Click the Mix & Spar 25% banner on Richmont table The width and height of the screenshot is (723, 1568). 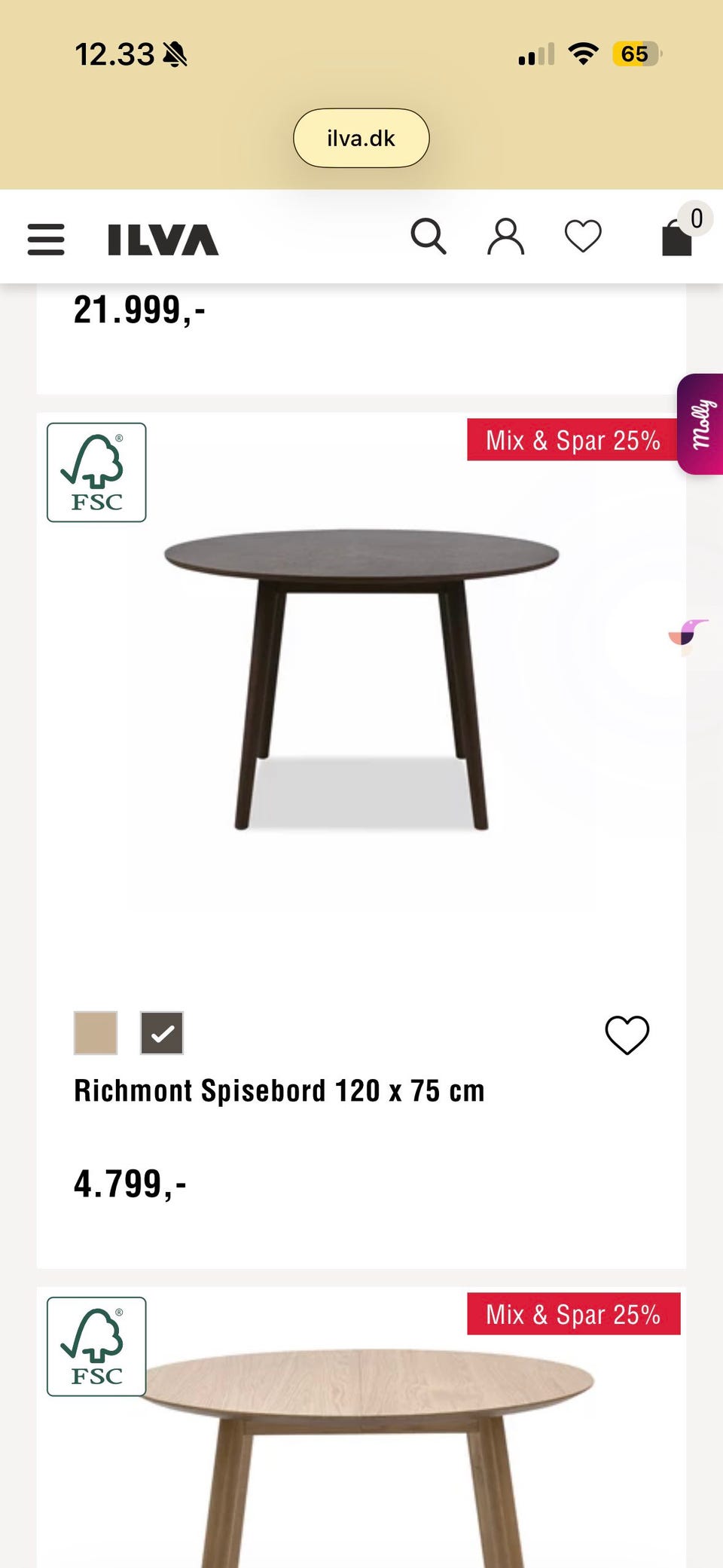(573, 440)
